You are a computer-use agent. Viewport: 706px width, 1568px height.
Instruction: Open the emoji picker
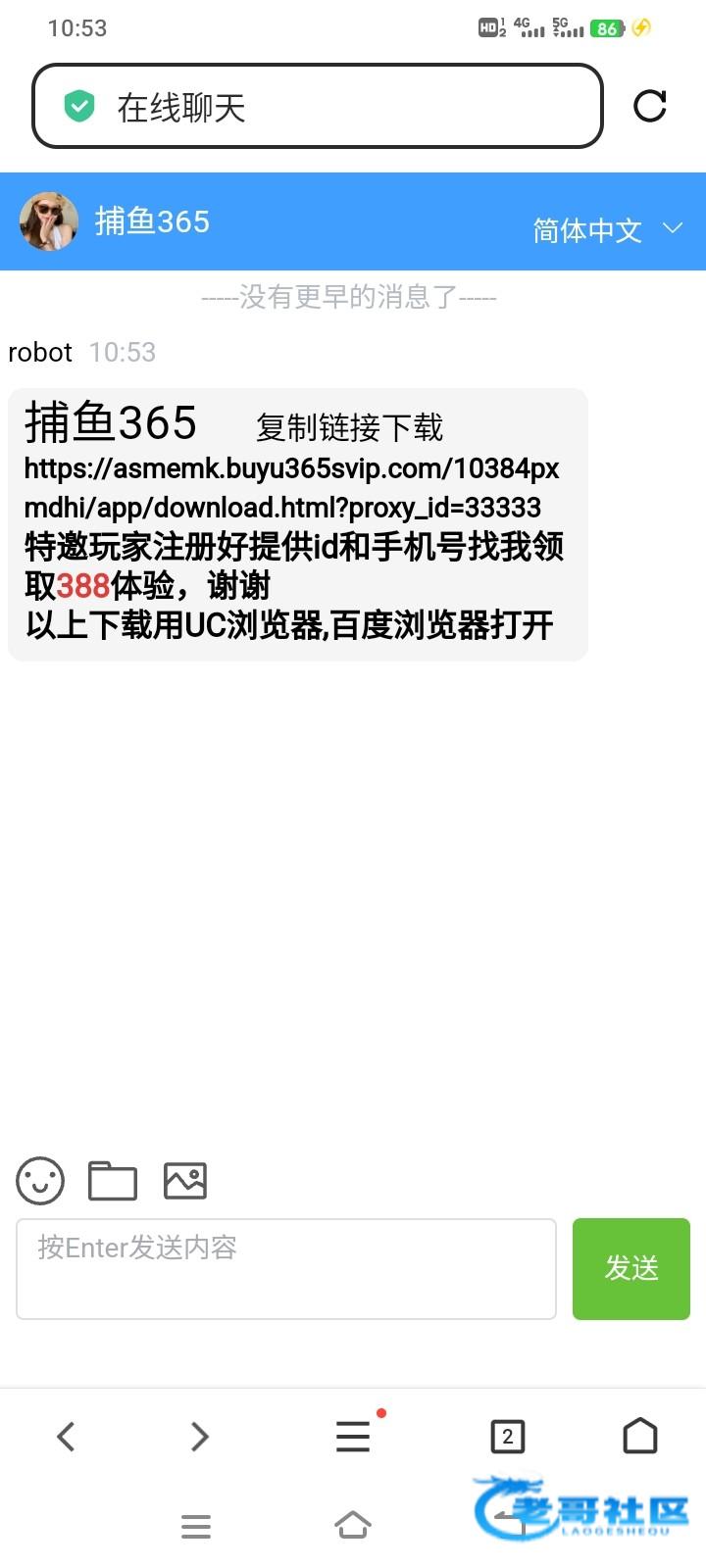(x=40, y=1180)
